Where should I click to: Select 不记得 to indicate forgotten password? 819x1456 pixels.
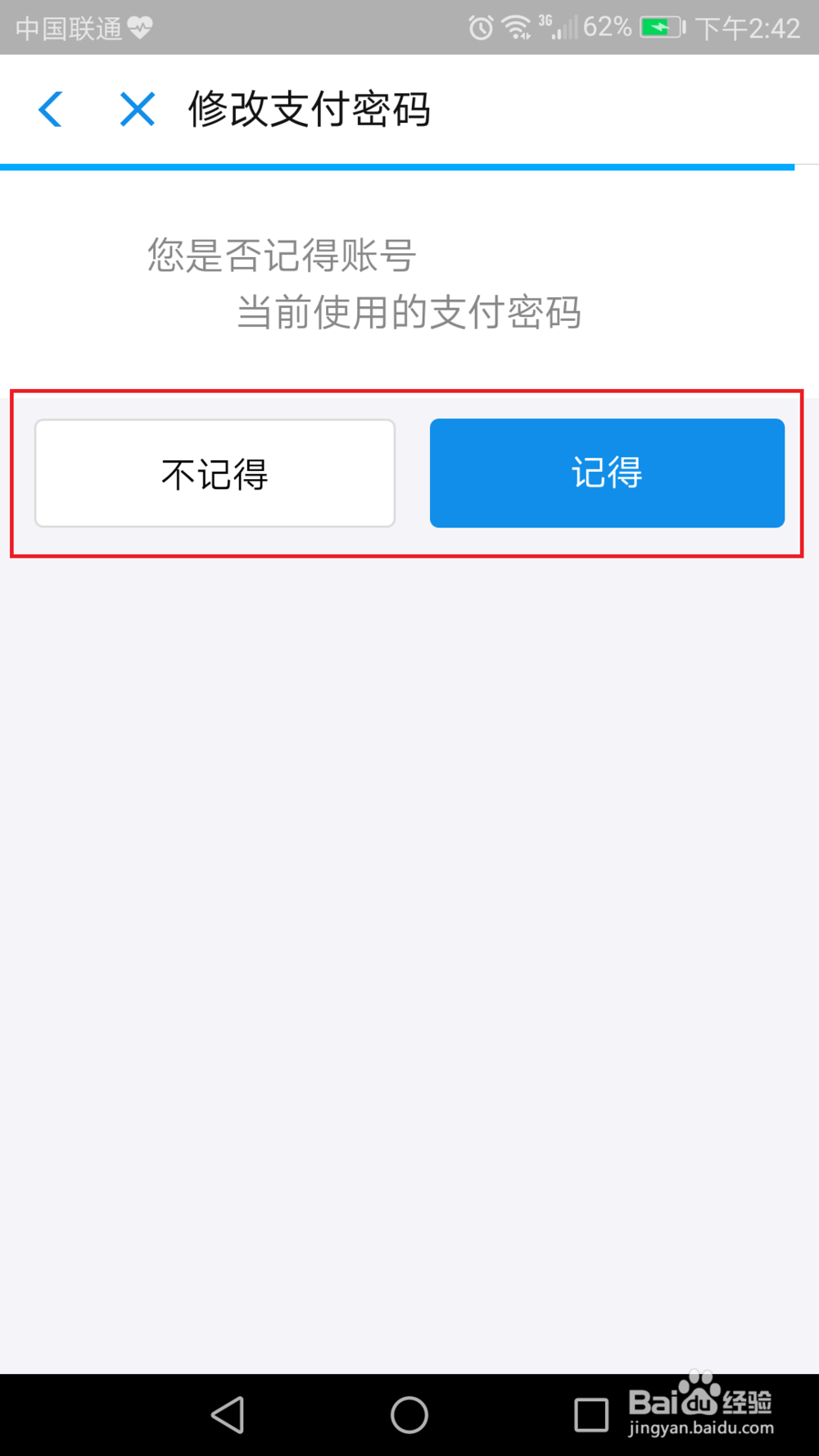click(x=214, y=473)
